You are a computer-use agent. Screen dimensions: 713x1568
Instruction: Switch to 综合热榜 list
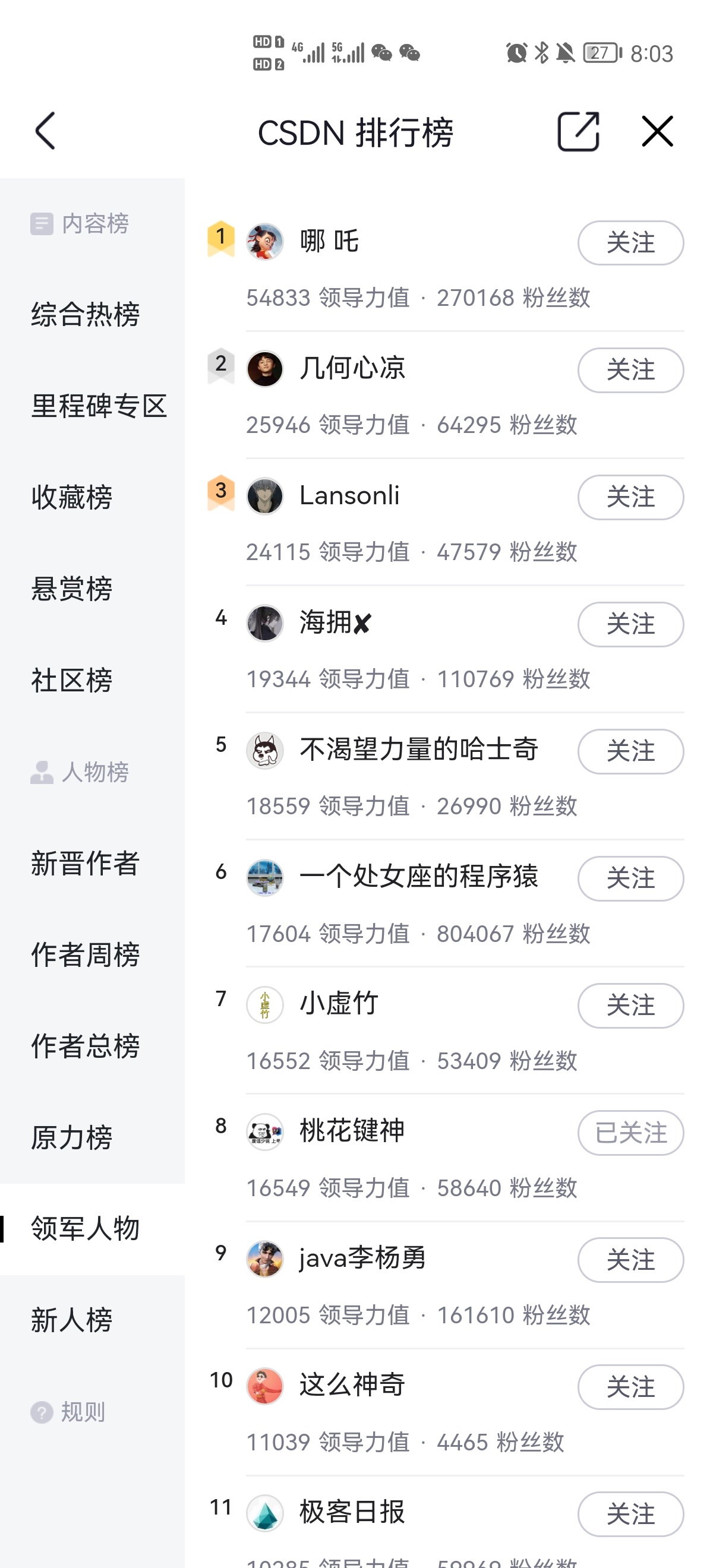(x=85, y=315)
